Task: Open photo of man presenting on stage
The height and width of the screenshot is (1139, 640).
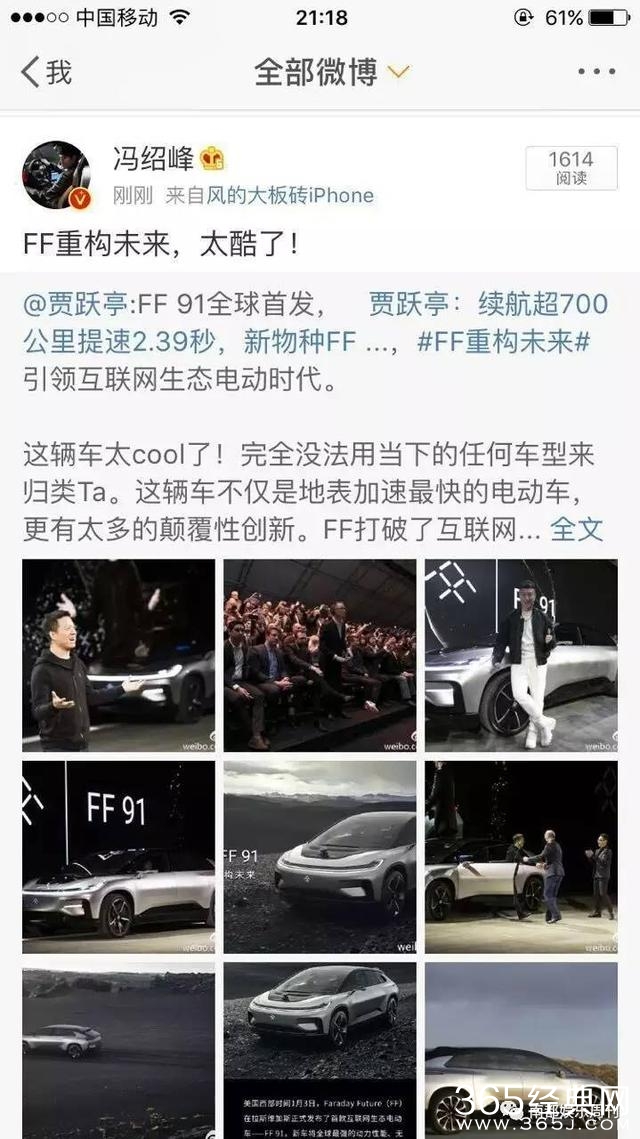Action: 118,655
